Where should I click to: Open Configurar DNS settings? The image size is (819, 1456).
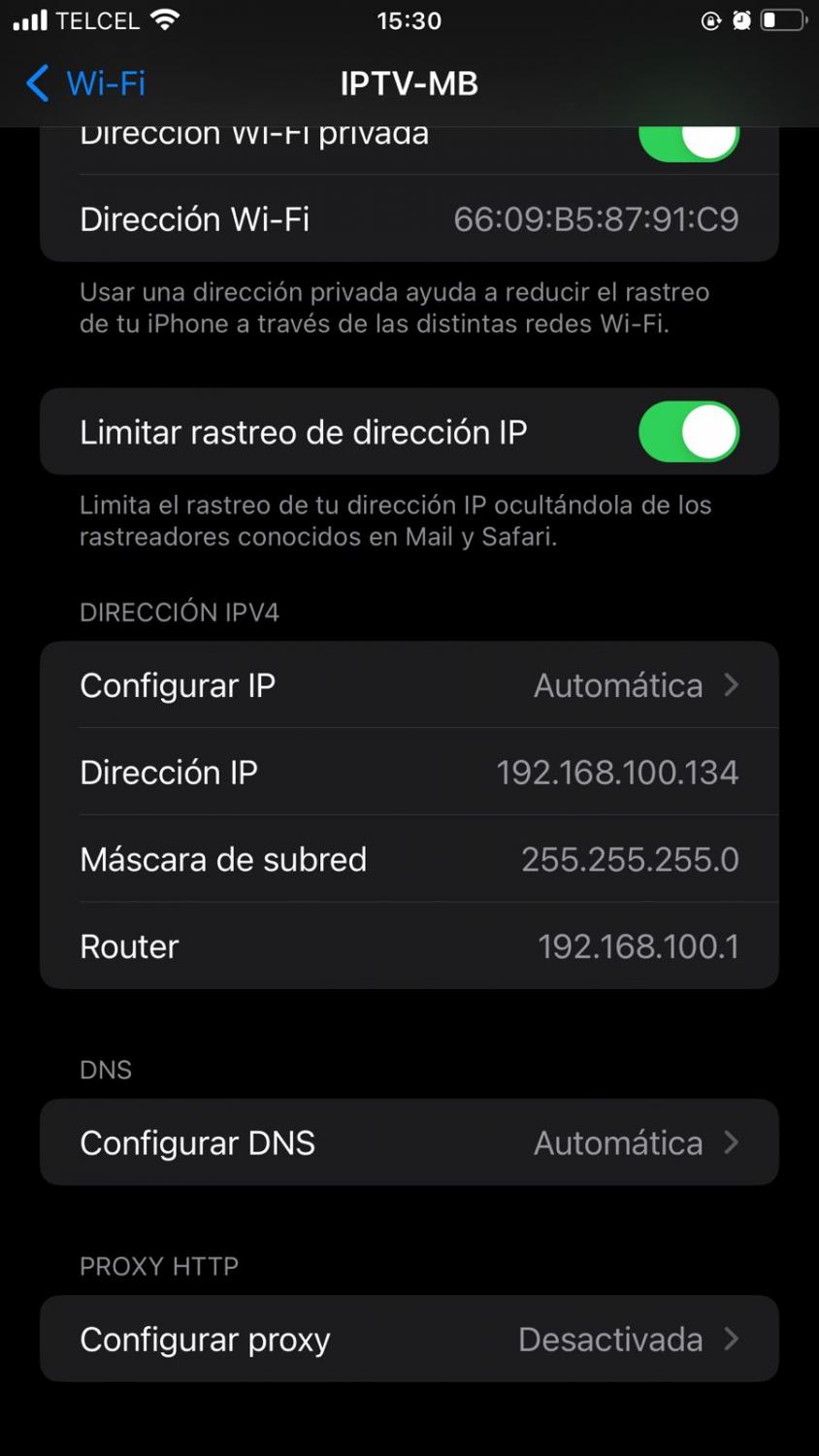[409, 1142]
